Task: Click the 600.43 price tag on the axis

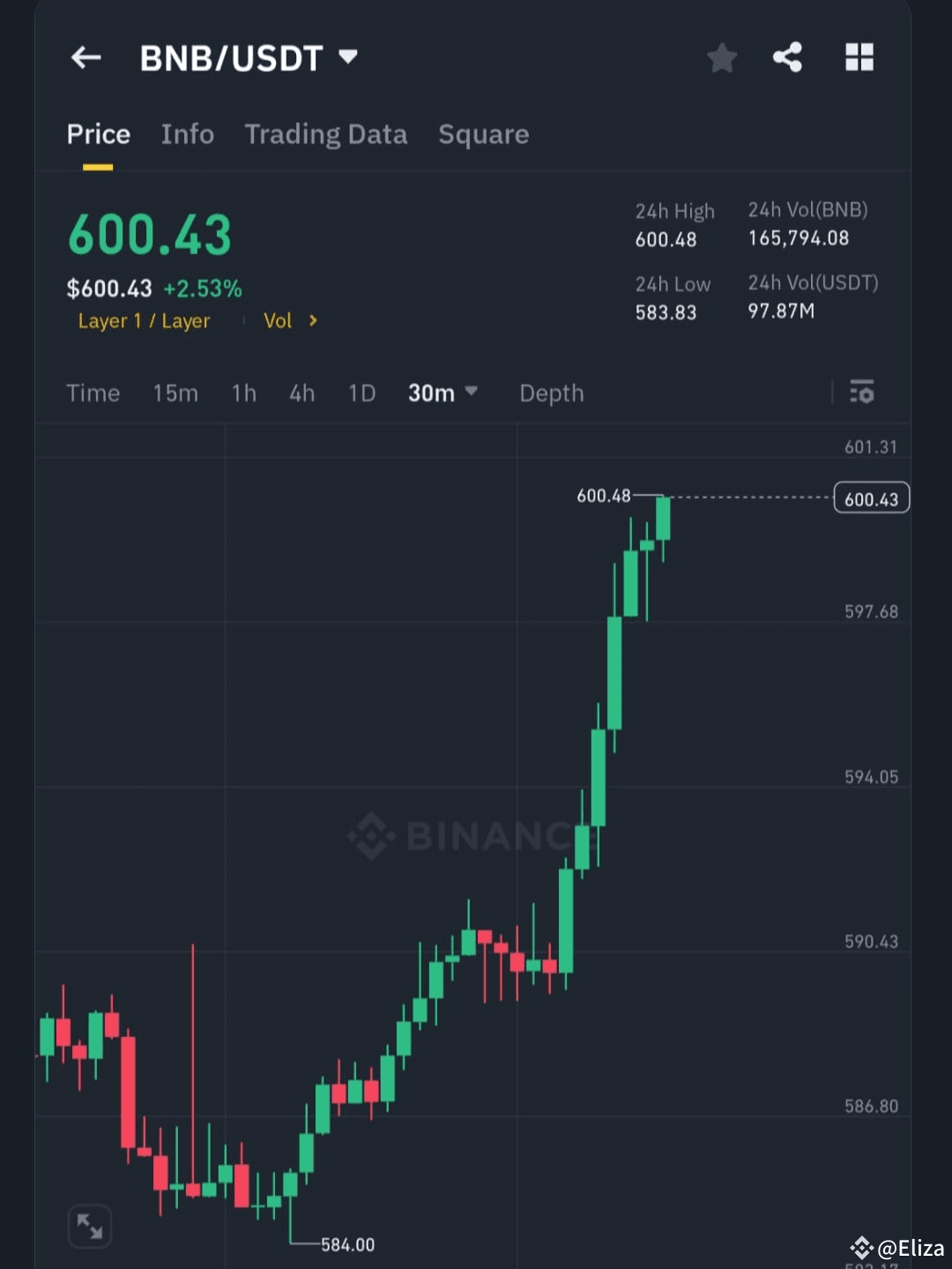Action: pos(871,497)
